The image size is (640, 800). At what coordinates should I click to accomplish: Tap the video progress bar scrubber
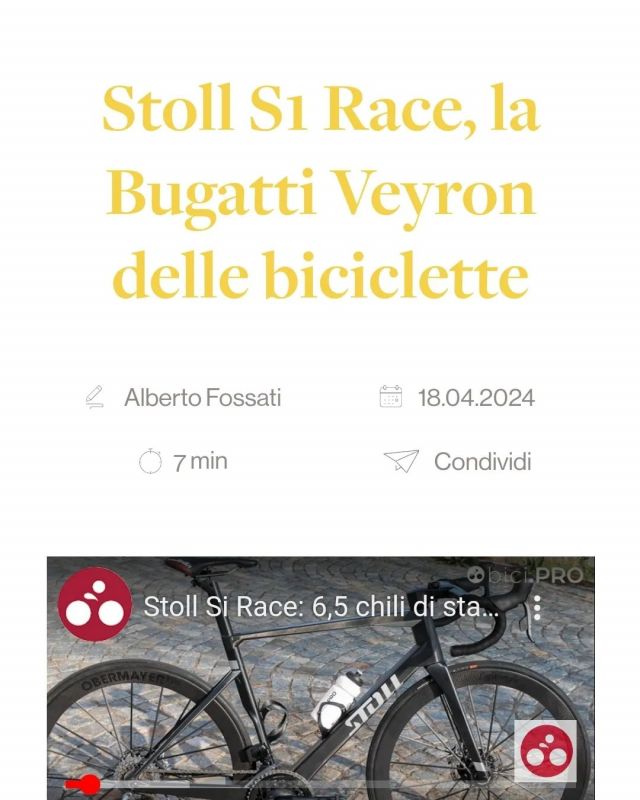(x=89, y=783)
